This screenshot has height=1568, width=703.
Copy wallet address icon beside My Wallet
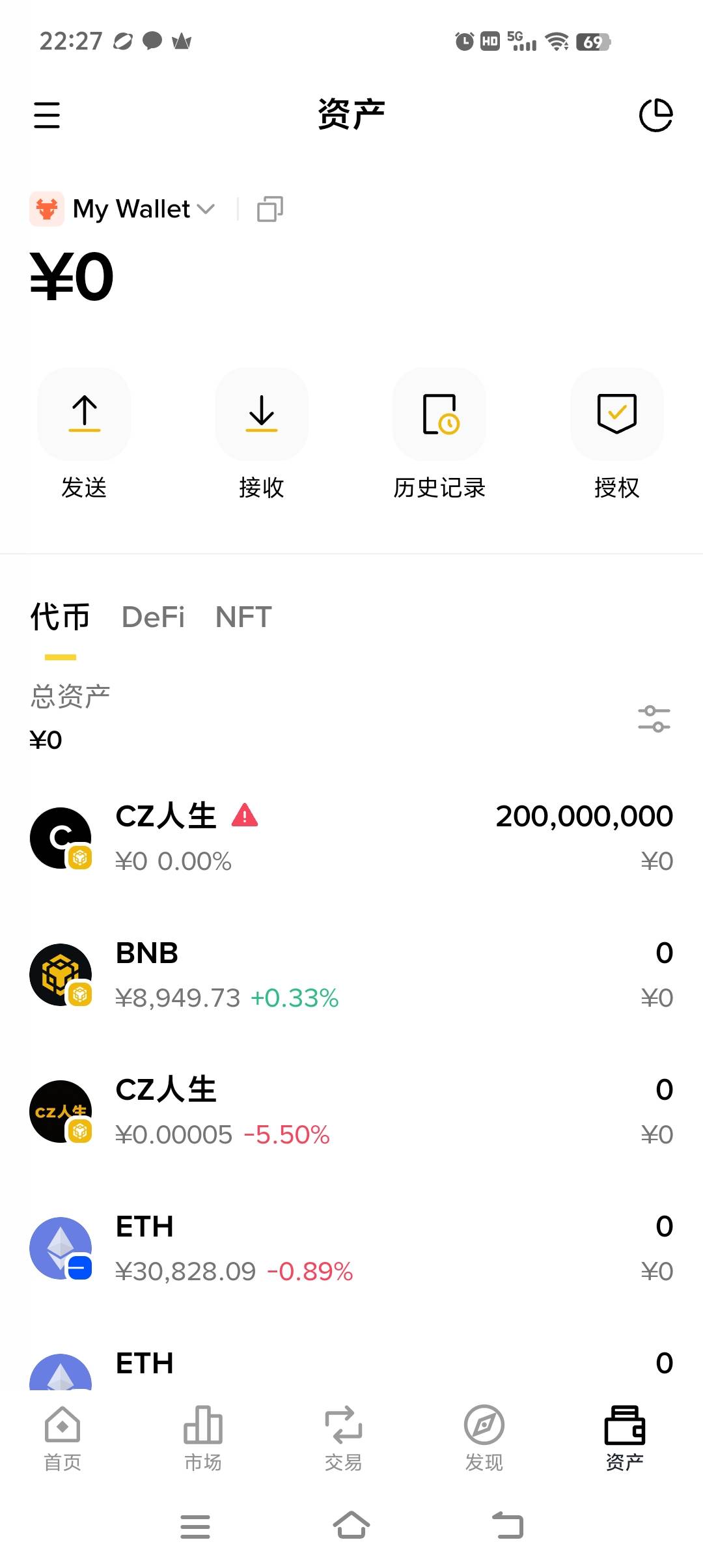(270, 209)
